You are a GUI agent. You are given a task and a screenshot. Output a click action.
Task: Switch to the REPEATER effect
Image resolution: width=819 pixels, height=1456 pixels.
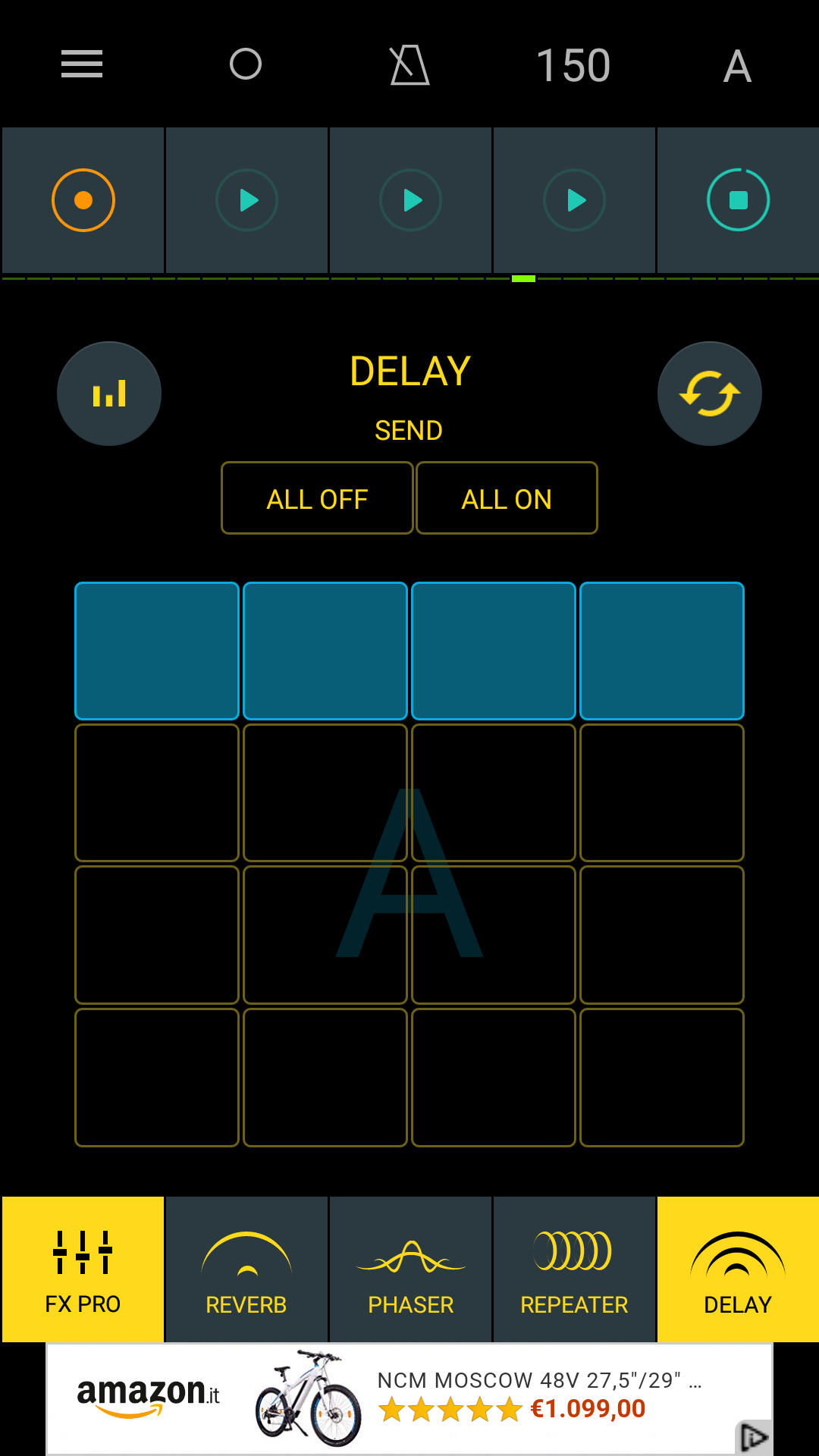pyautogui.click(x=574, y=1269)
